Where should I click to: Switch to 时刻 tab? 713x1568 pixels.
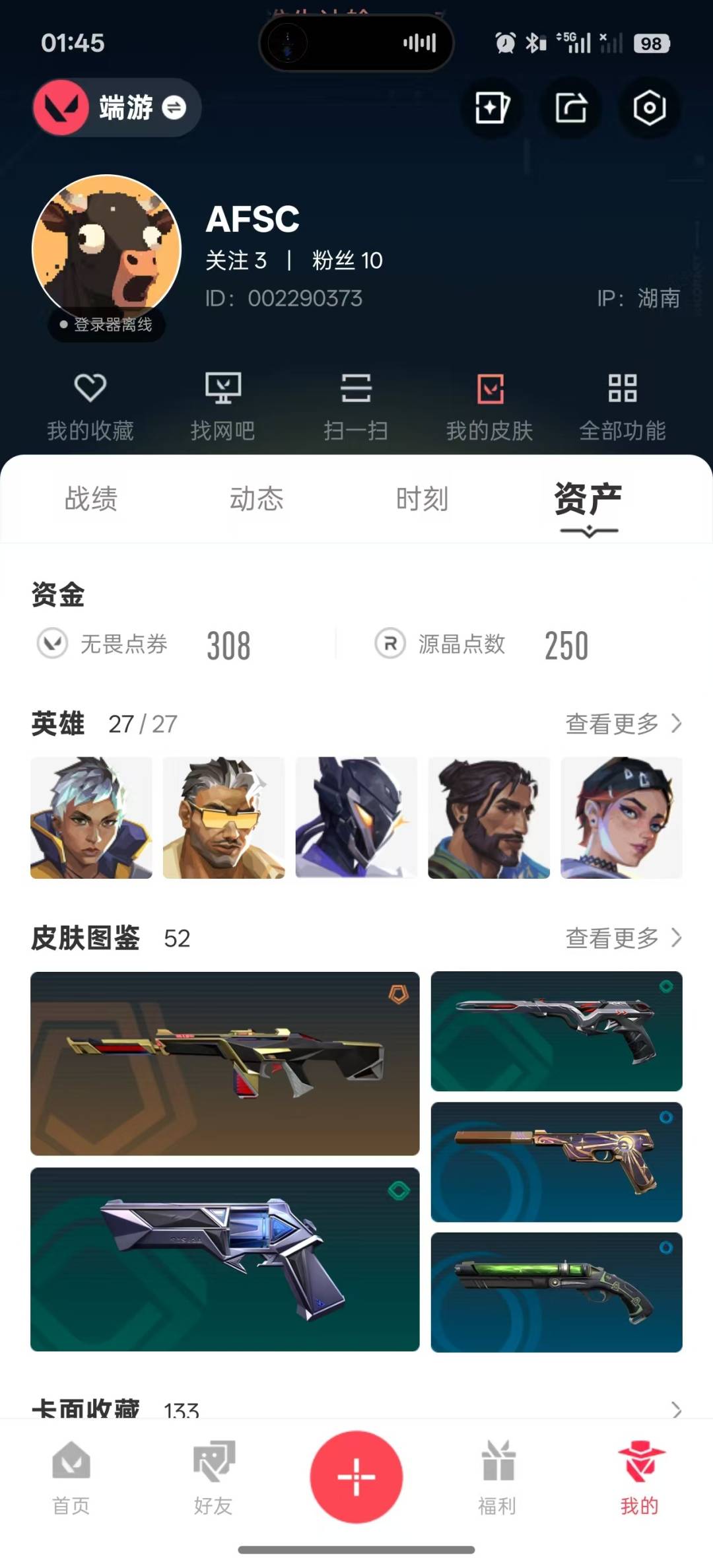click(x=423, y=498)
